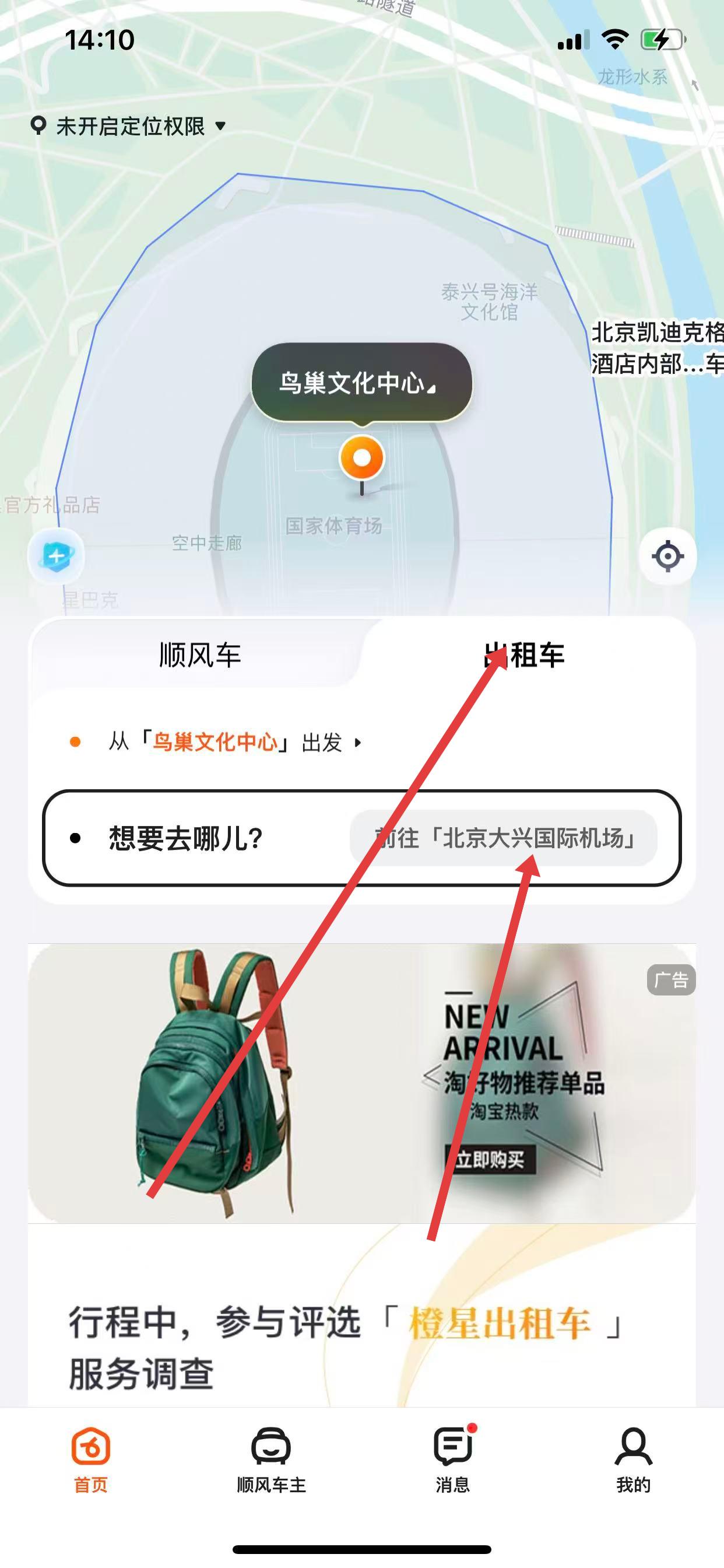724x1568 pixels.
Task: Open the 想要去哪儿 destination field
Action: (x=185, y=839)
